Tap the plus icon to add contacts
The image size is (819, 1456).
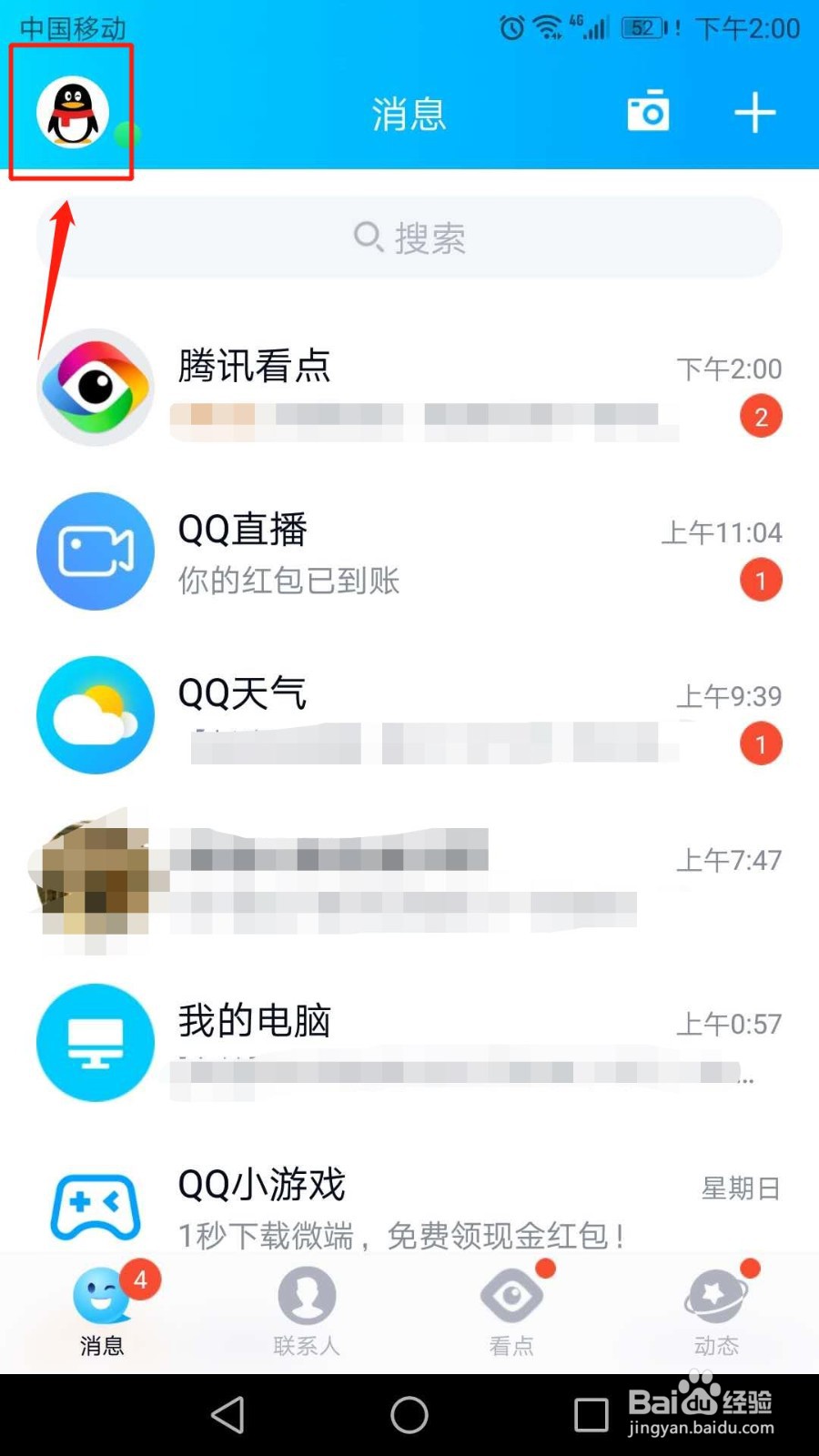754,111
